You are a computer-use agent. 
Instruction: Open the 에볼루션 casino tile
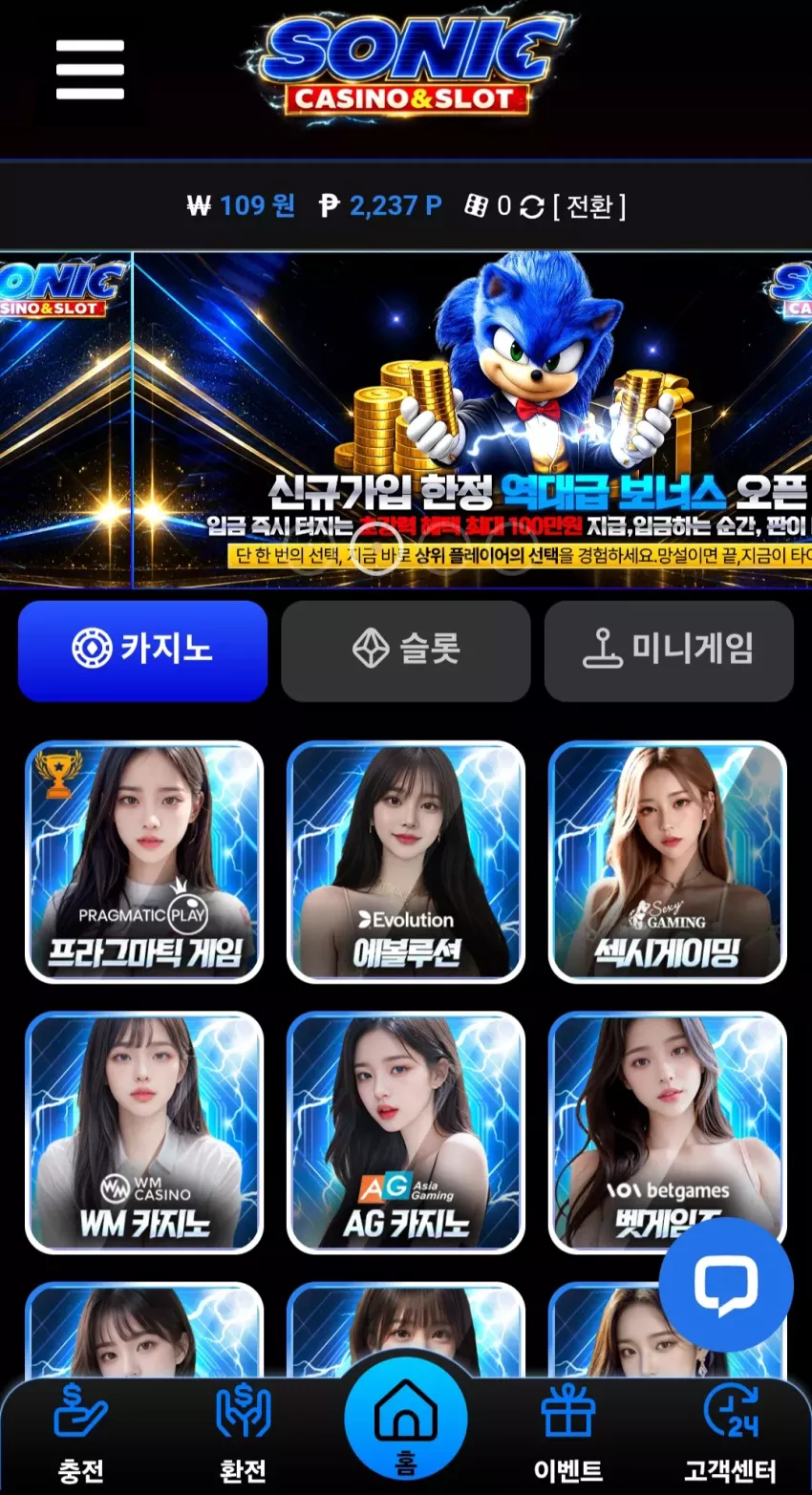406,862
